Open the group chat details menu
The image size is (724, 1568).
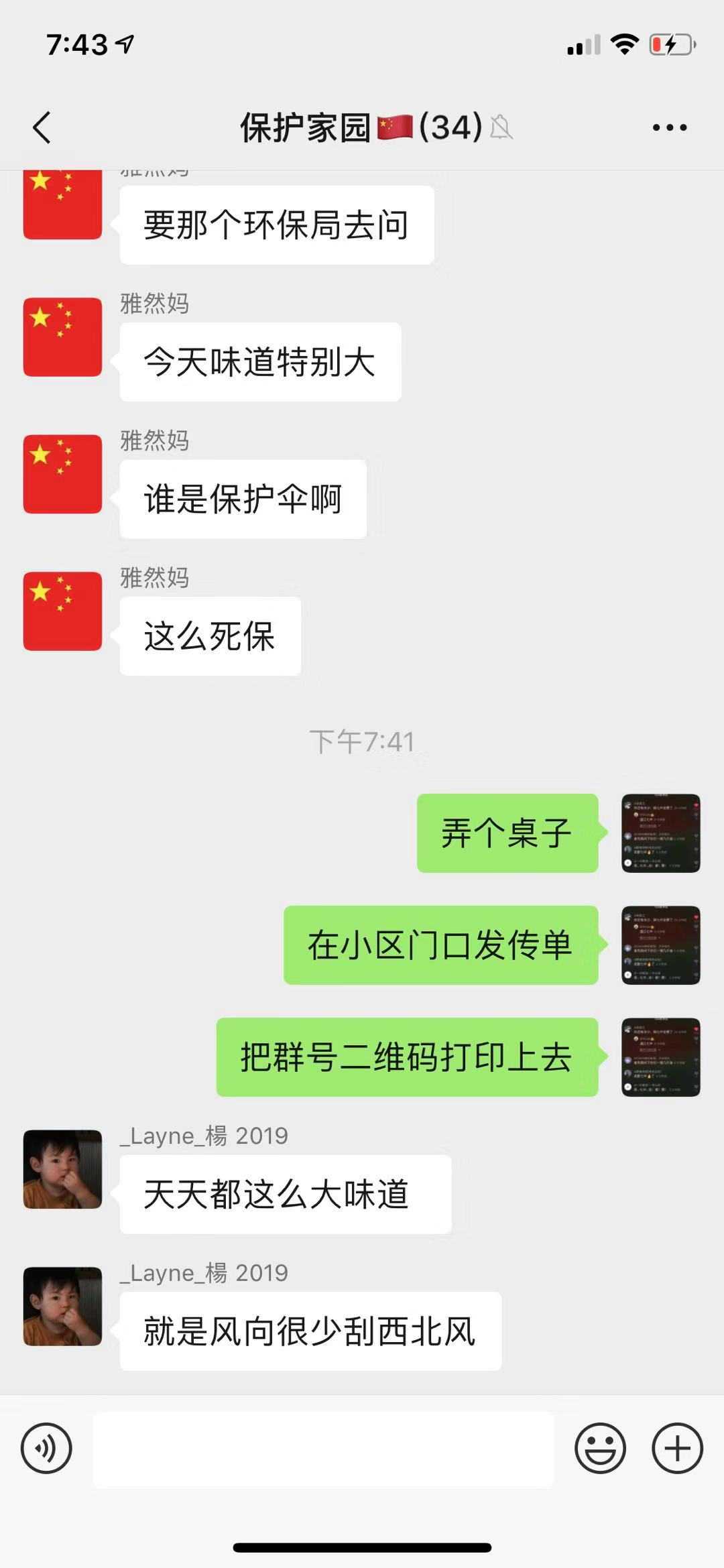(x=670, y=127)
